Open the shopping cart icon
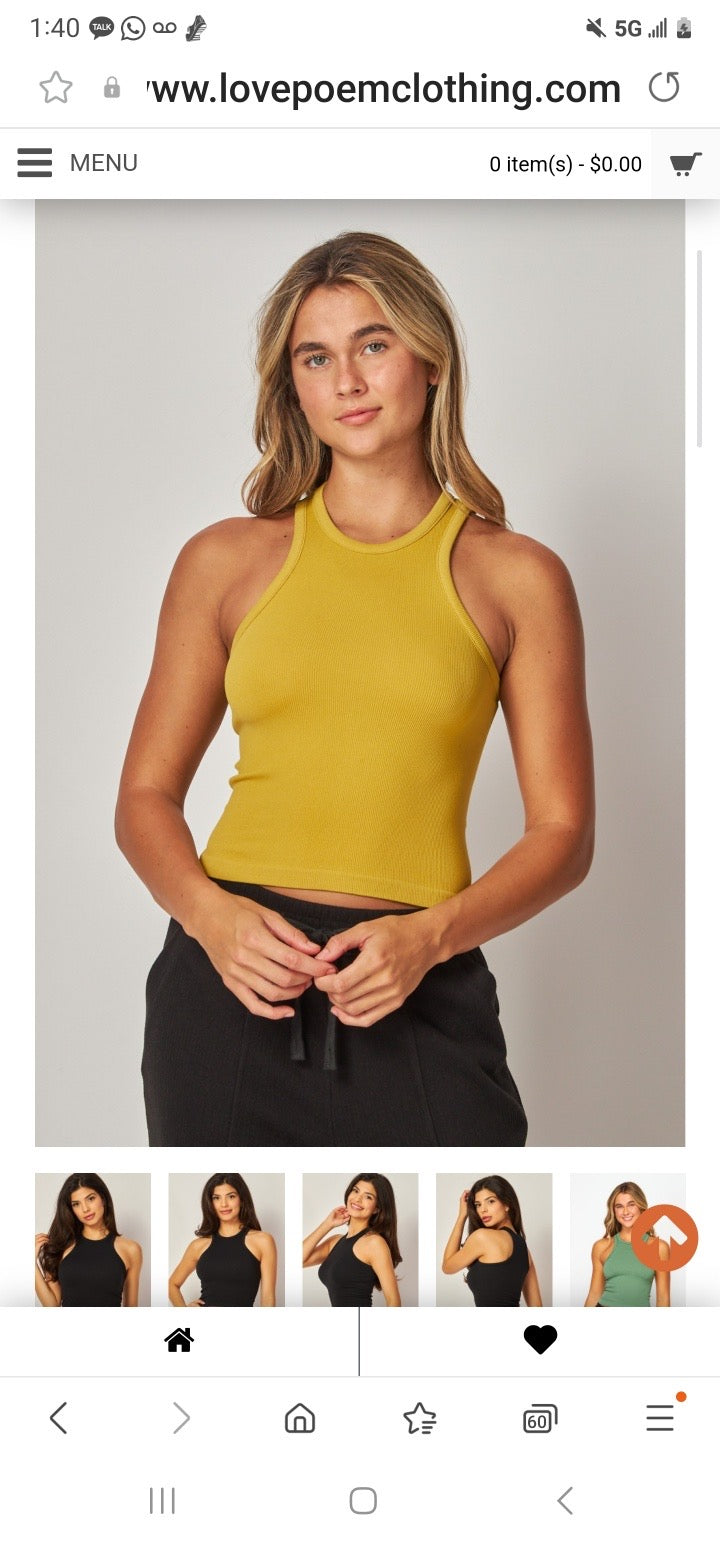 click(x=685, y=164)
